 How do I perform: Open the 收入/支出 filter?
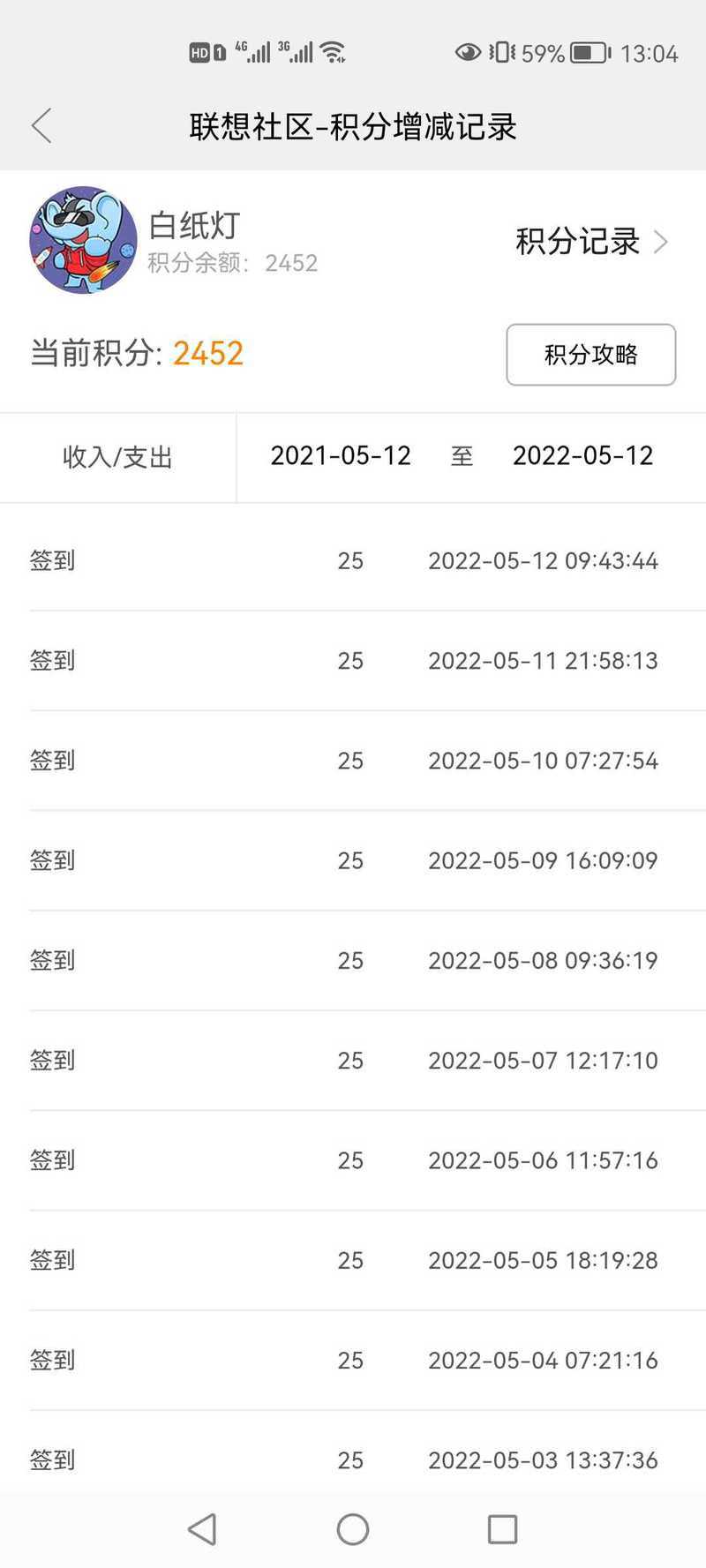(x=117, y=457)
